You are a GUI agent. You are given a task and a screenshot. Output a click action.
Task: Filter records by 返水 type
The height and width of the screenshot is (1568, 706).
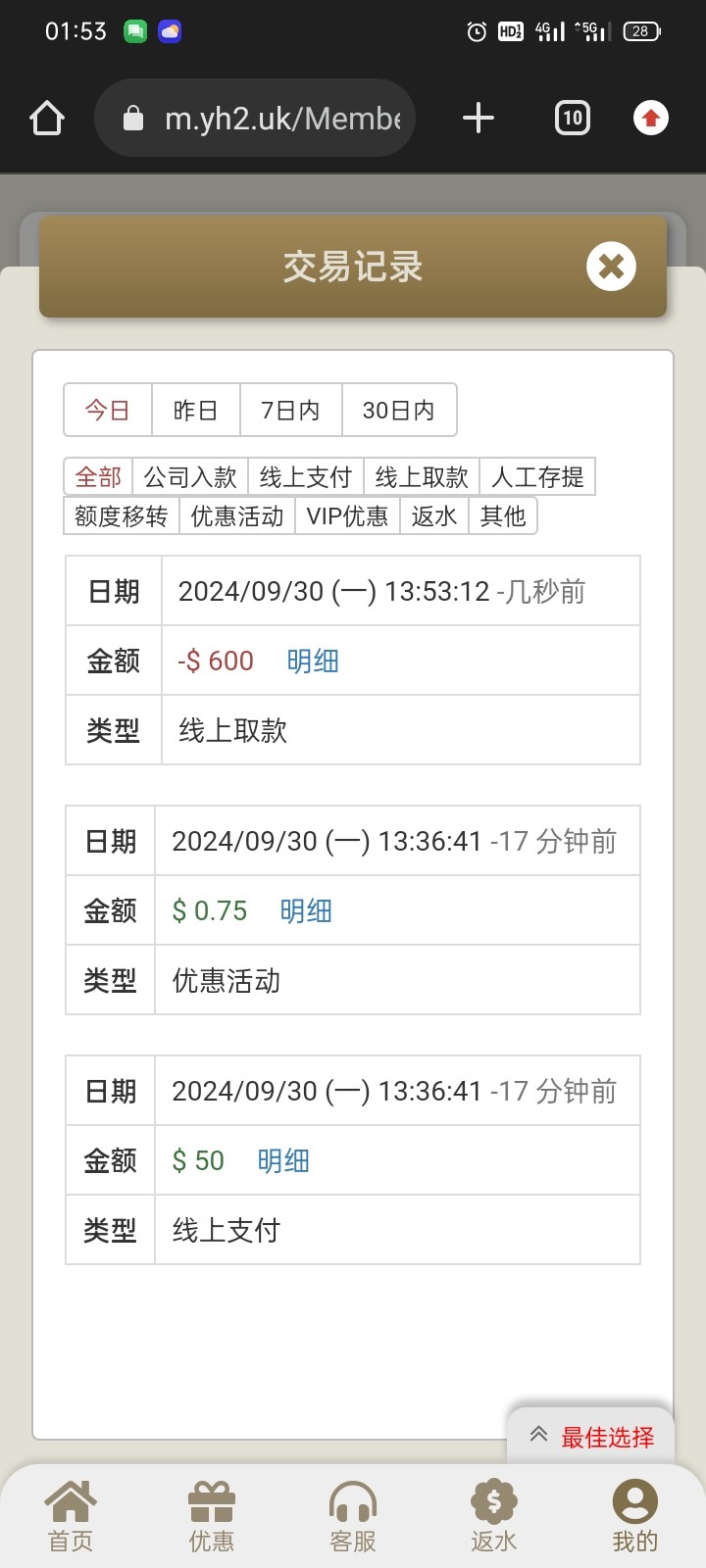point(434,515)
